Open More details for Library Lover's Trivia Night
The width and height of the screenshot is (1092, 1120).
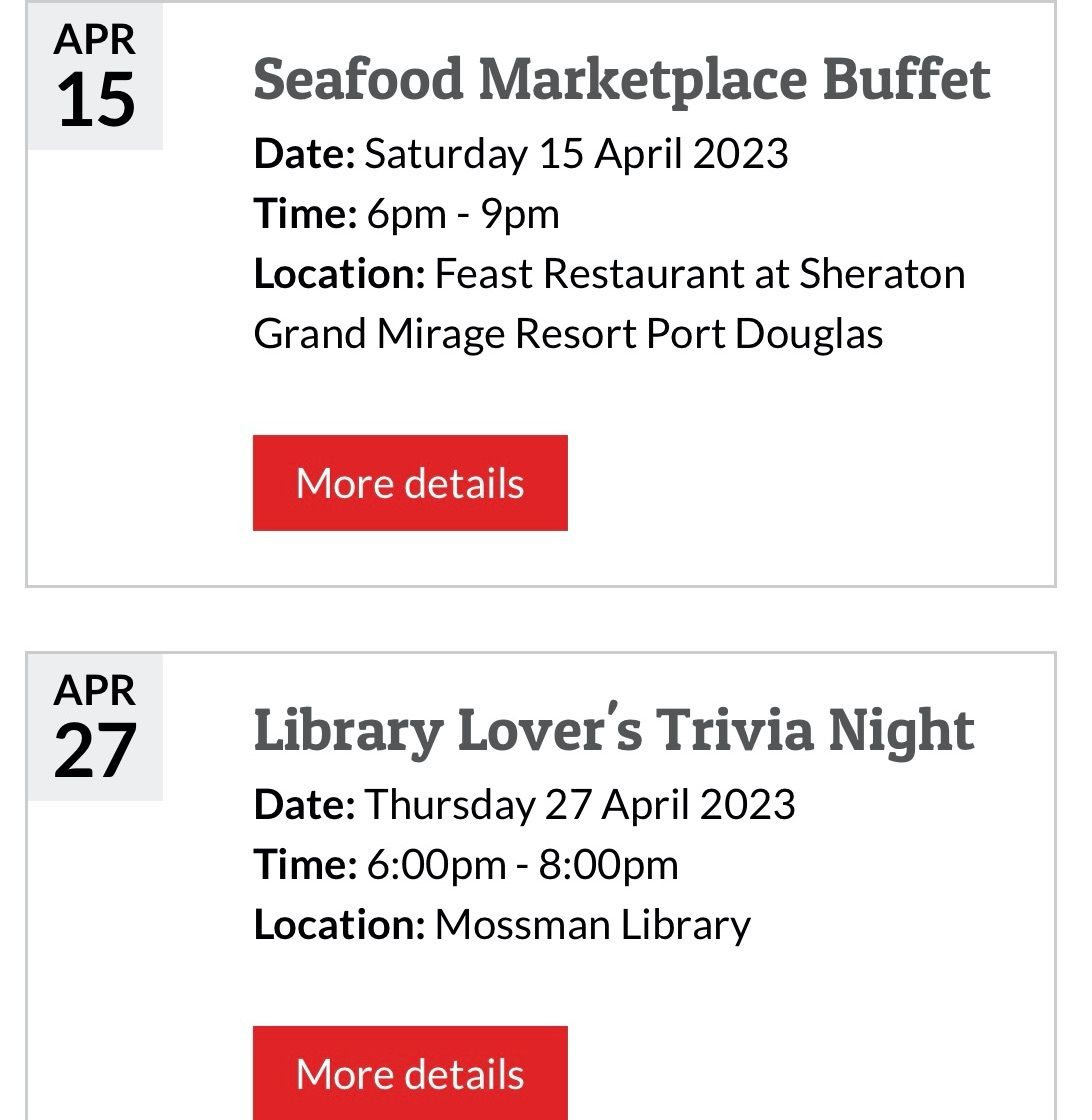pyautogui.click(x=410, y=1073)
